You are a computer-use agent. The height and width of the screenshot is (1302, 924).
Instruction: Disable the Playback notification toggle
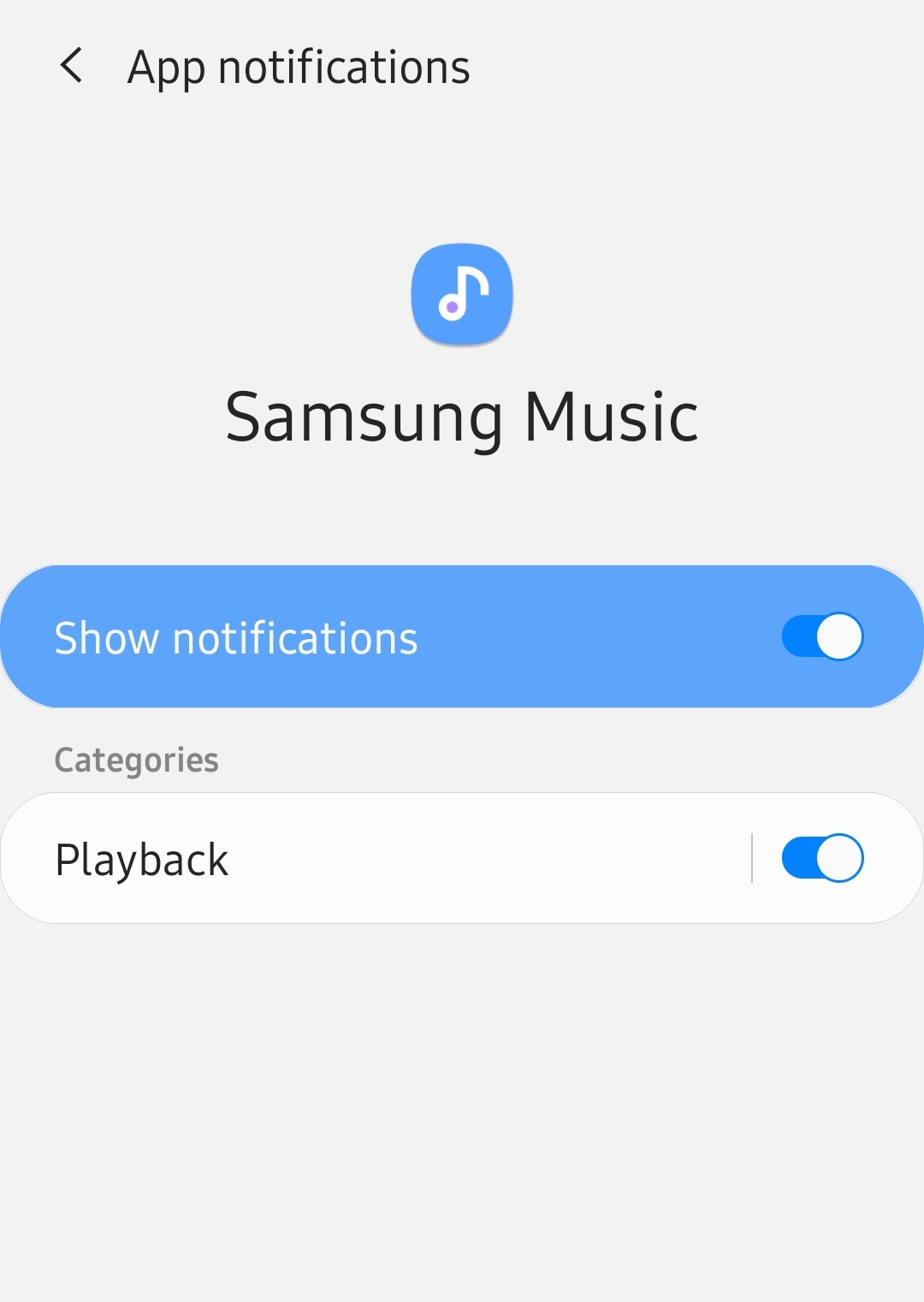pos(822,858)
